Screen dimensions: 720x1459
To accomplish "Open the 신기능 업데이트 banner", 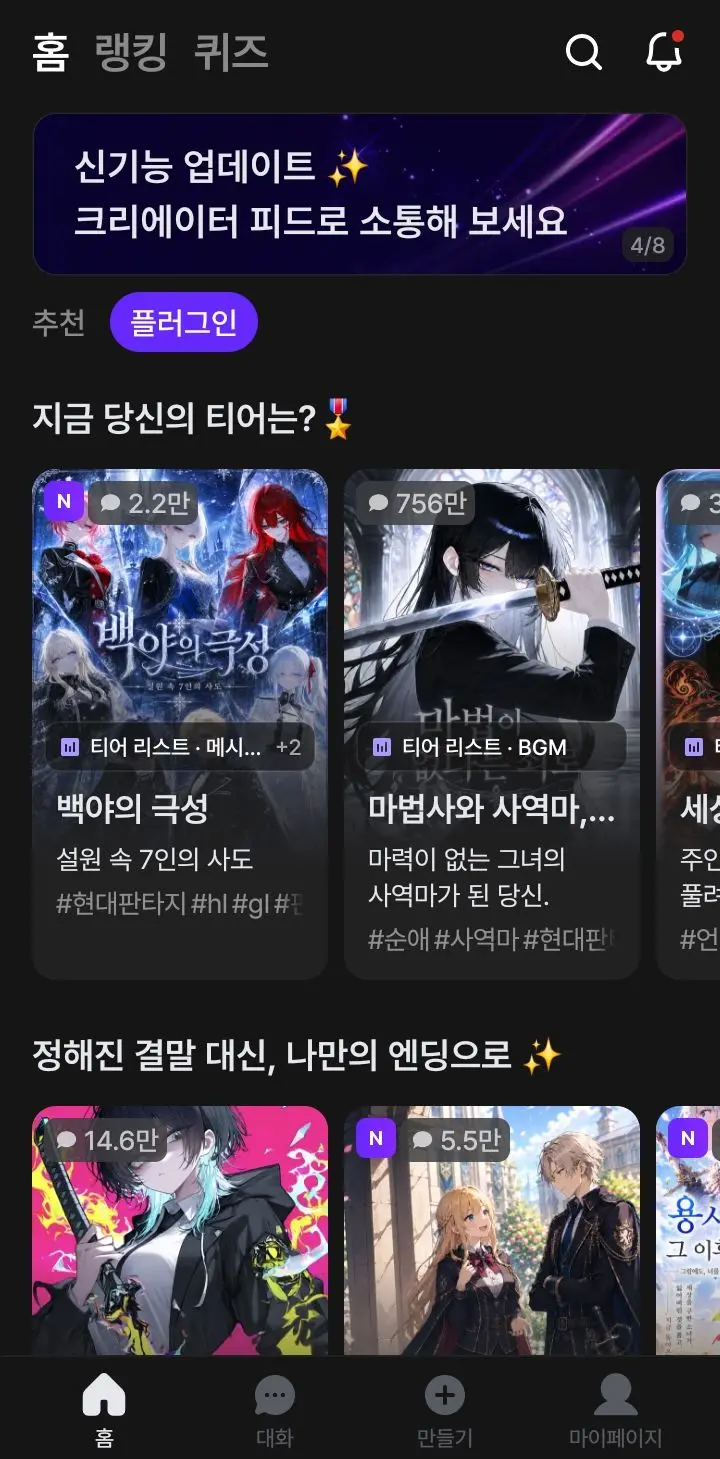I will point(360,194).
